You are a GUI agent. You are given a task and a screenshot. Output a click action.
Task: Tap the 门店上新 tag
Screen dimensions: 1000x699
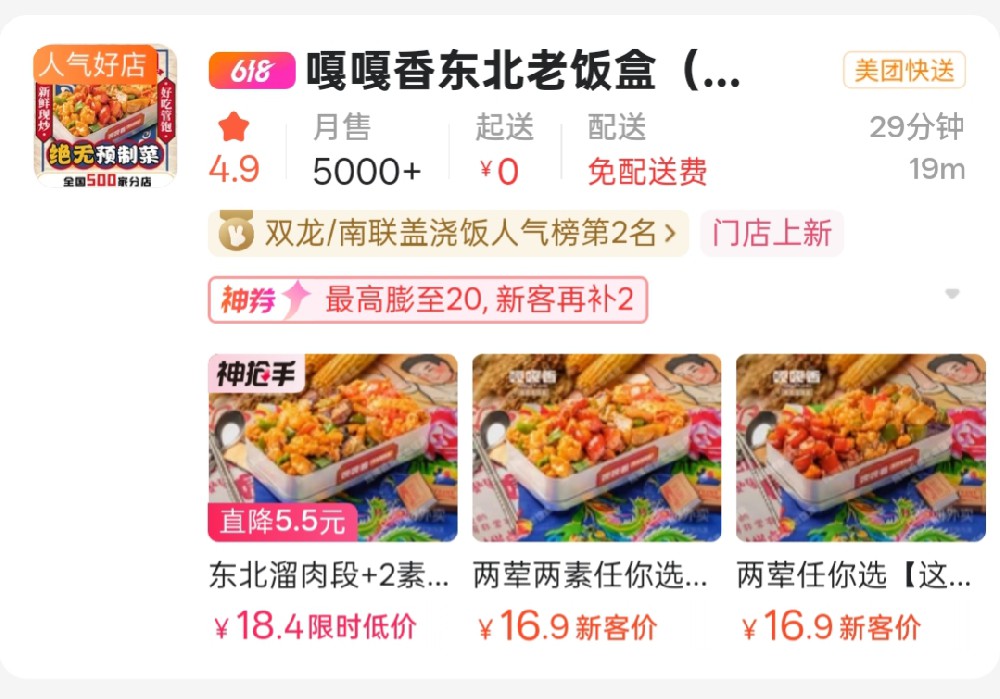[772, 234]
